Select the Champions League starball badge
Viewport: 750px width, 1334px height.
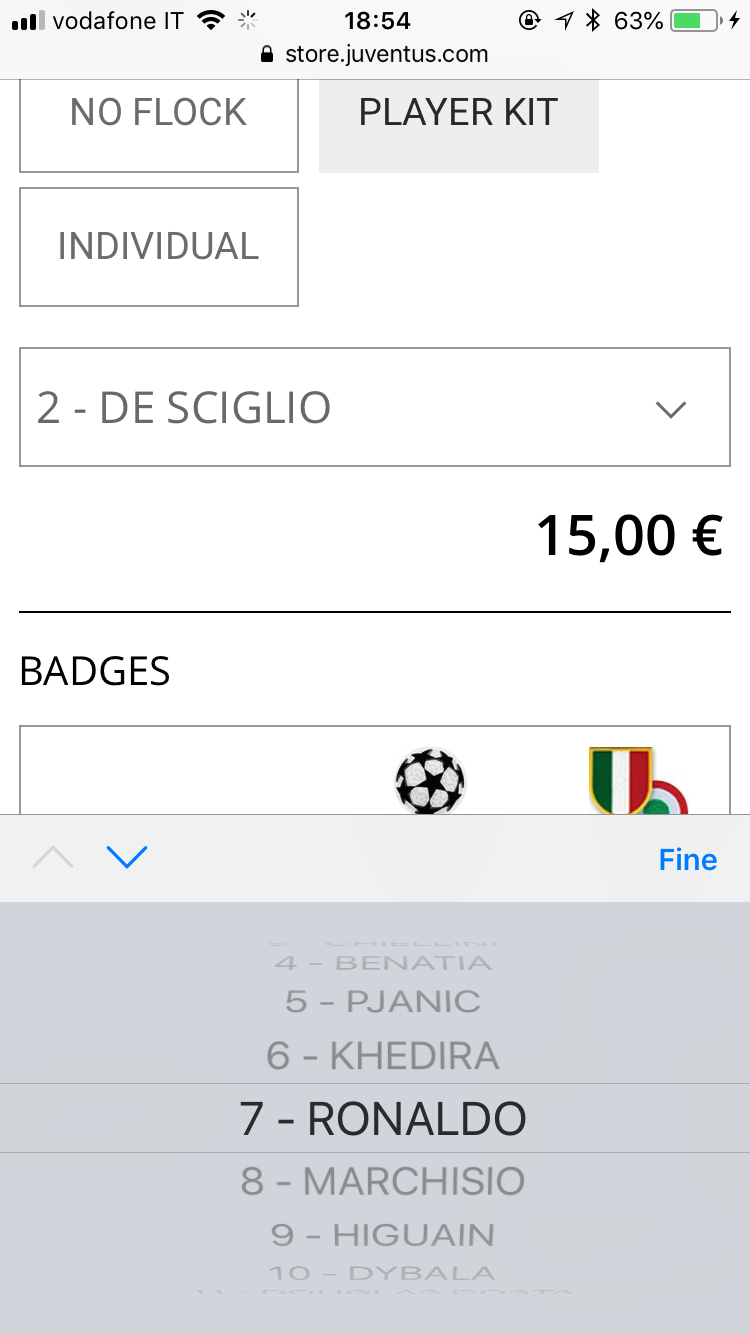430,780
